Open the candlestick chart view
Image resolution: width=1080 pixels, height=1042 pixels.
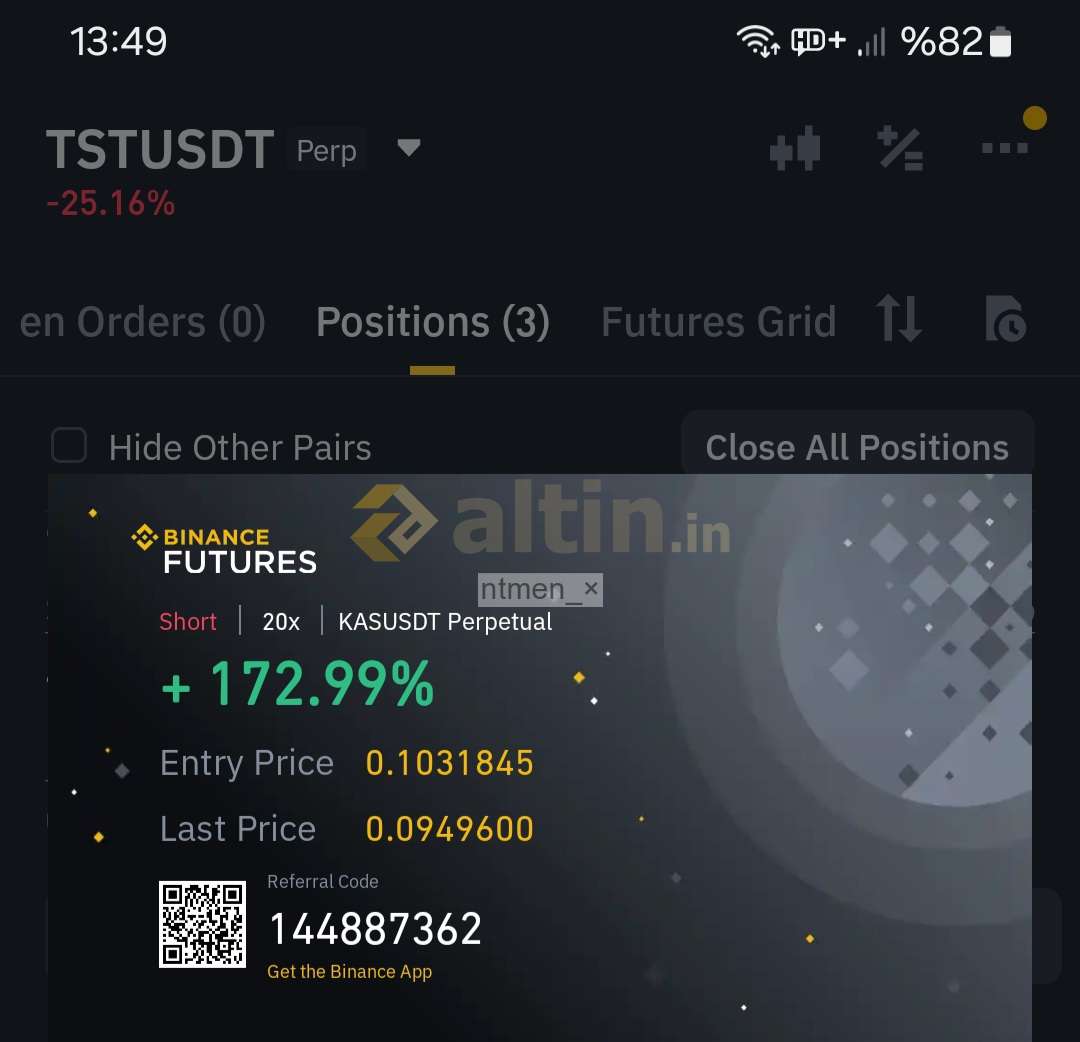tap(795, 149)
